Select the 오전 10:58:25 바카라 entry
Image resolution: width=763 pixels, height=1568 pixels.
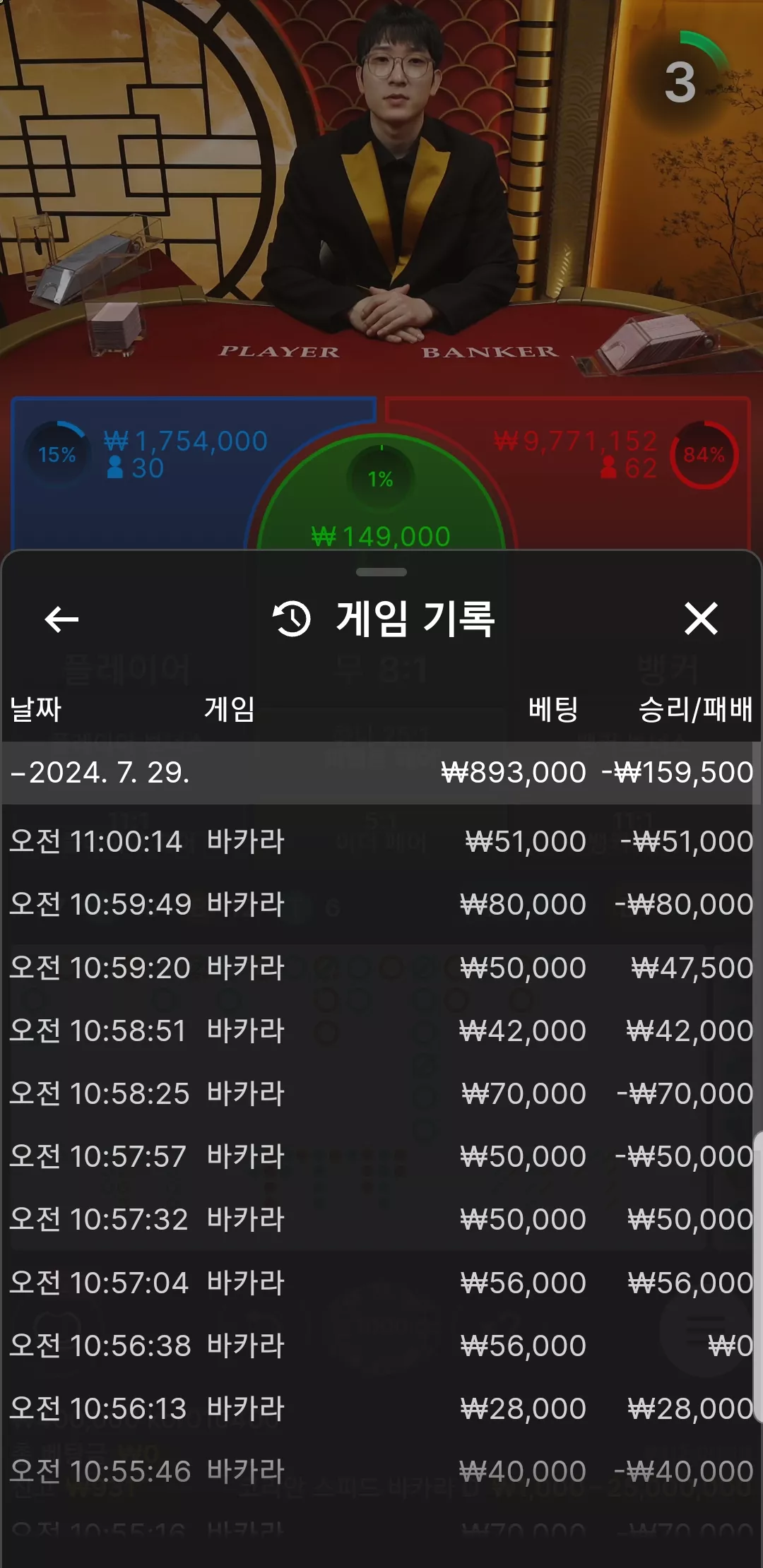(x=381, y=1093)
